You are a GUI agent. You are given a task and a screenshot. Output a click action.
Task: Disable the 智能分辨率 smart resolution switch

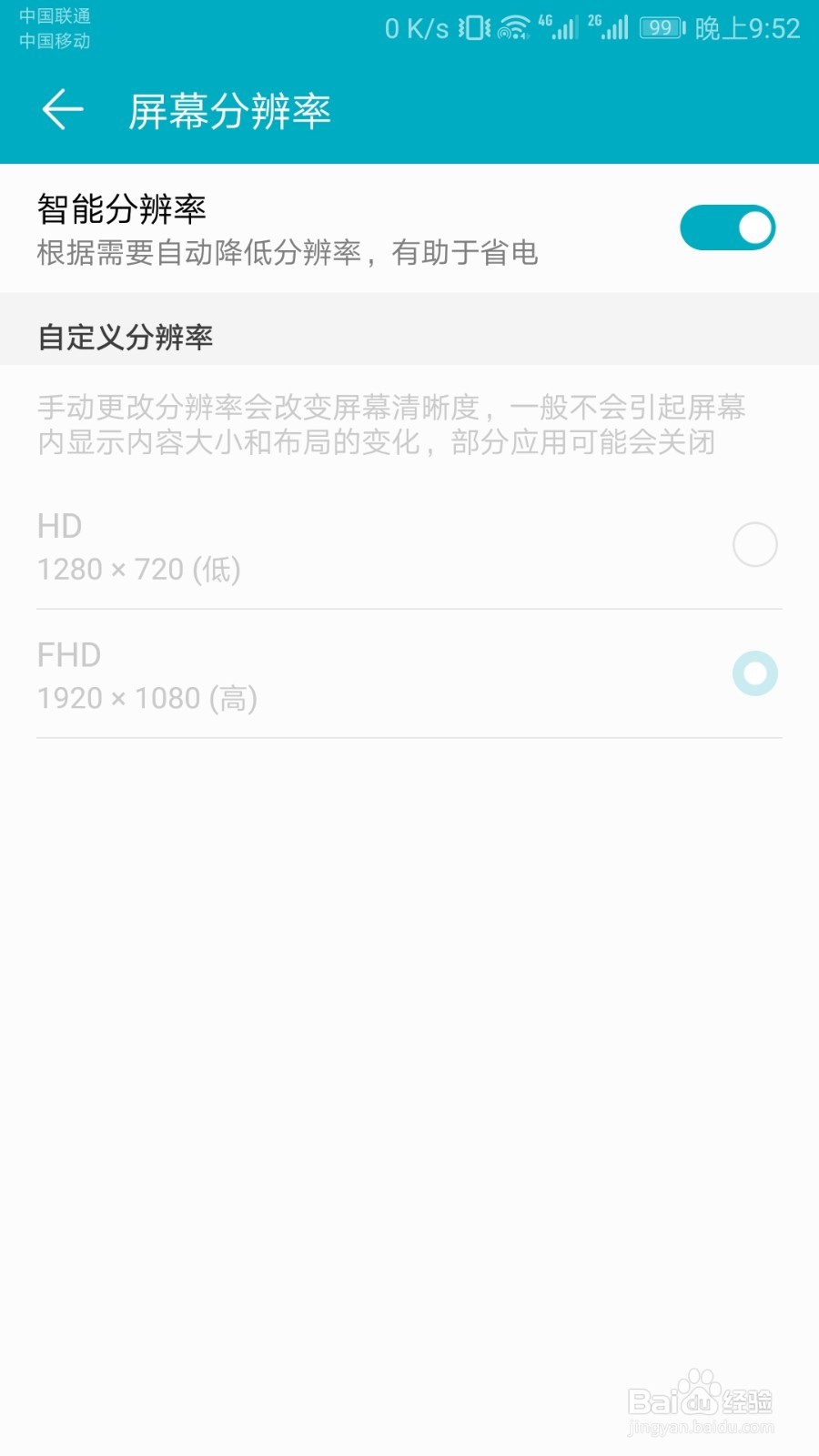tap(726, 227)
